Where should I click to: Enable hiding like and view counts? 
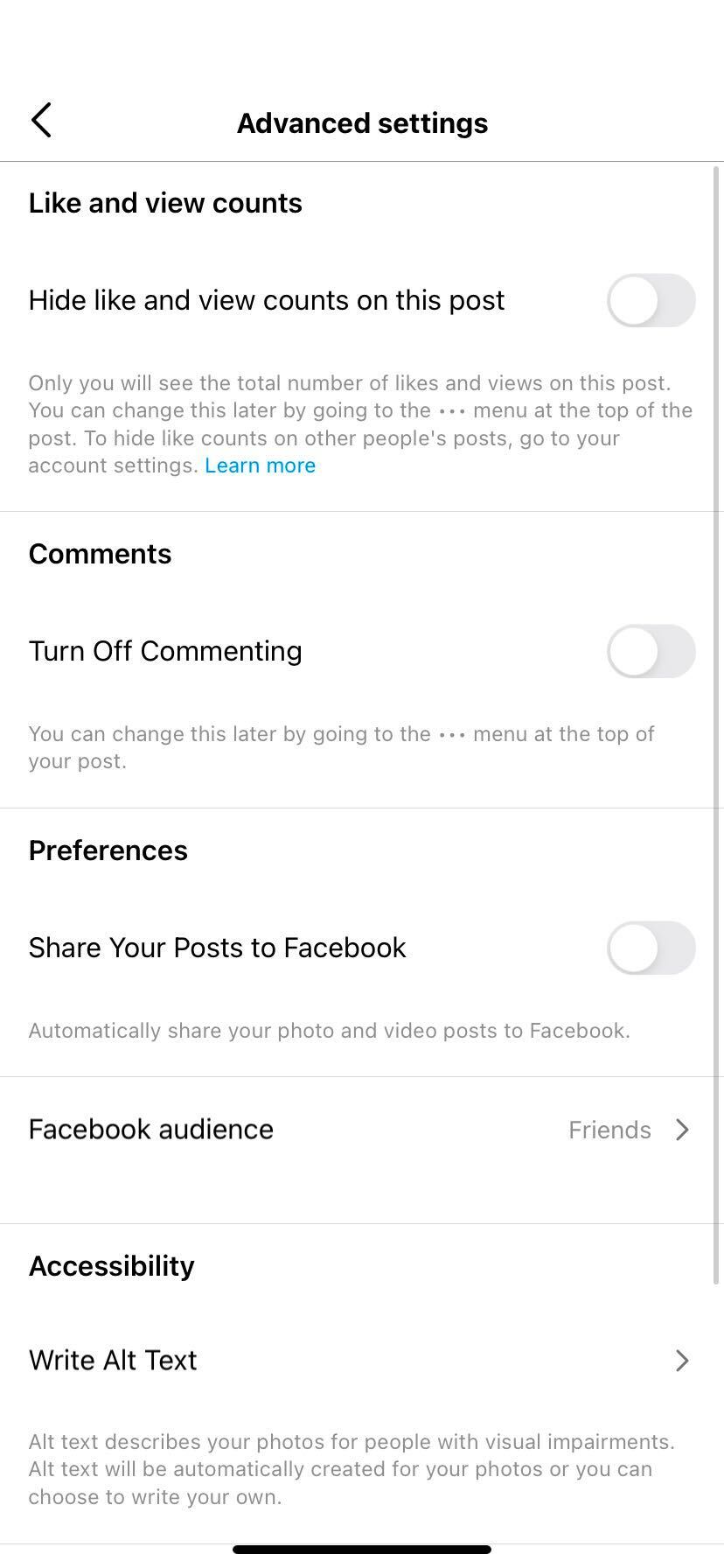point(651,300)
